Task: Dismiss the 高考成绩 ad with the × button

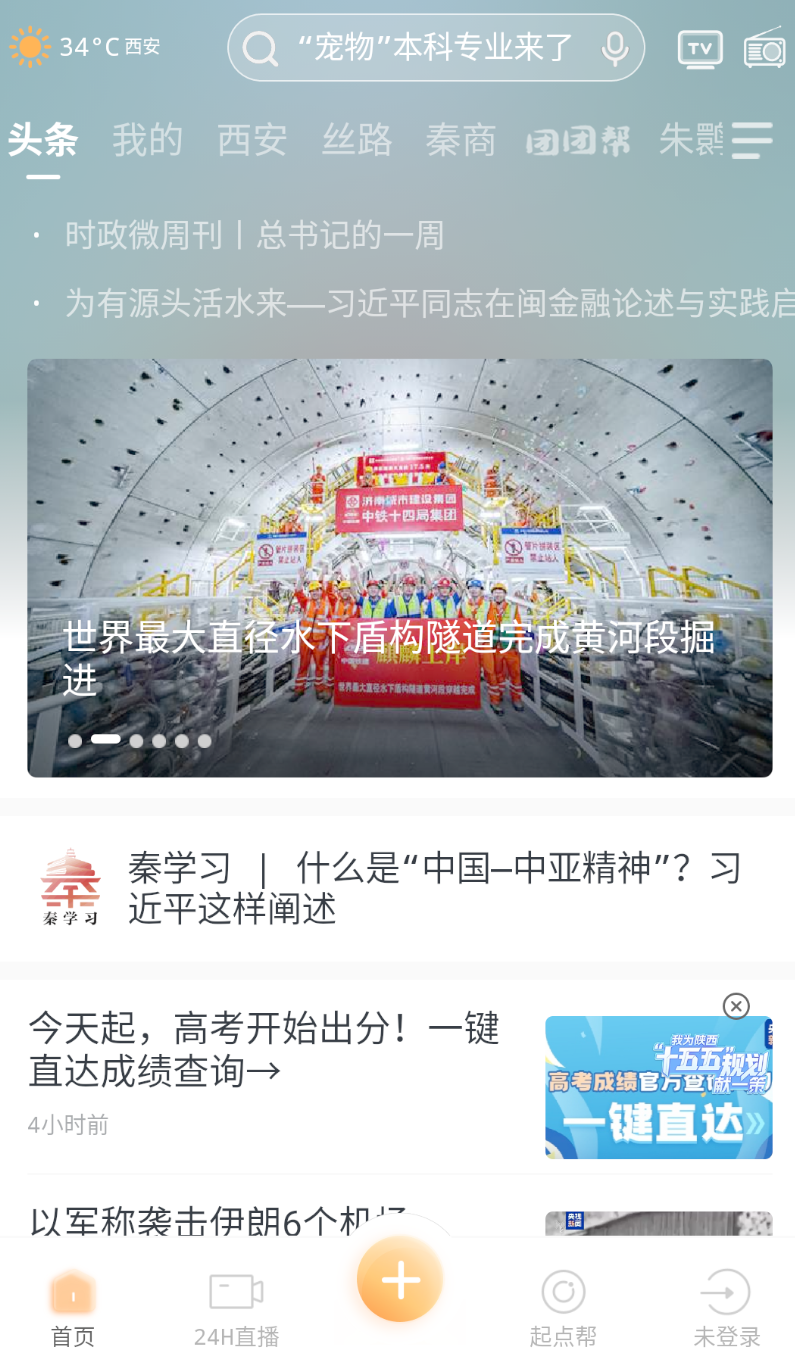Action: pyautogui.click(x=736, y=1007)
